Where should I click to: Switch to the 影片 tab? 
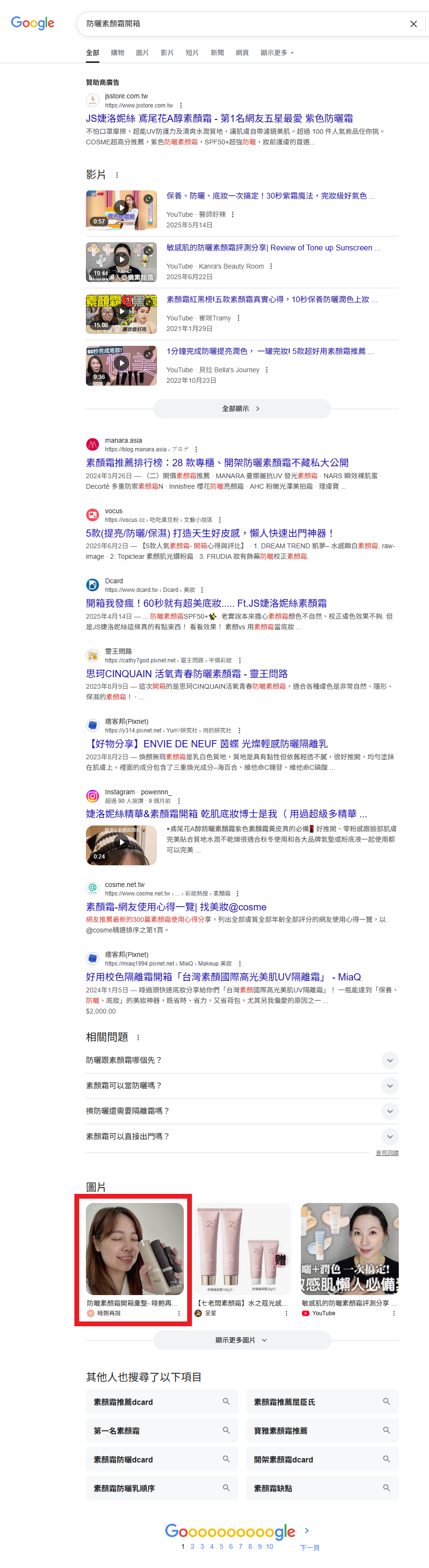pyautogui.click(x=167, y=53)
